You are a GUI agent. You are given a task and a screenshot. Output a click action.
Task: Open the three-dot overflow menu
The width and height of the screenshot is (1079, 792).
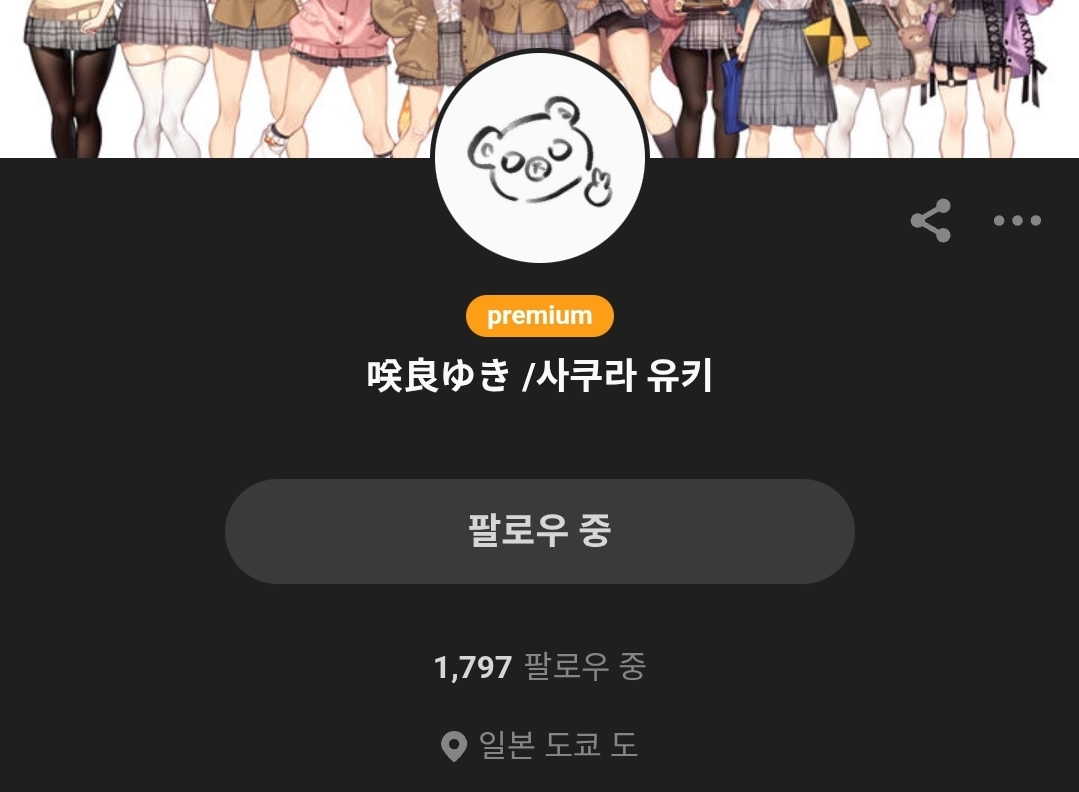[1017, 221]
